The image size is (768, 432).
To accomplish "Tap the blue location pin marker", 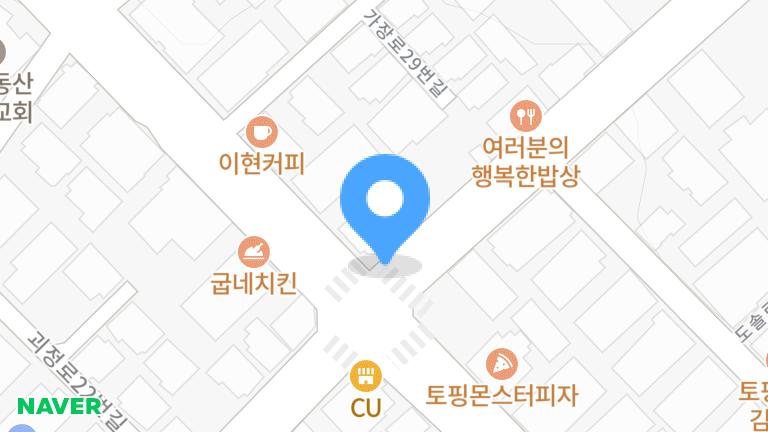I will click(385, 201).
